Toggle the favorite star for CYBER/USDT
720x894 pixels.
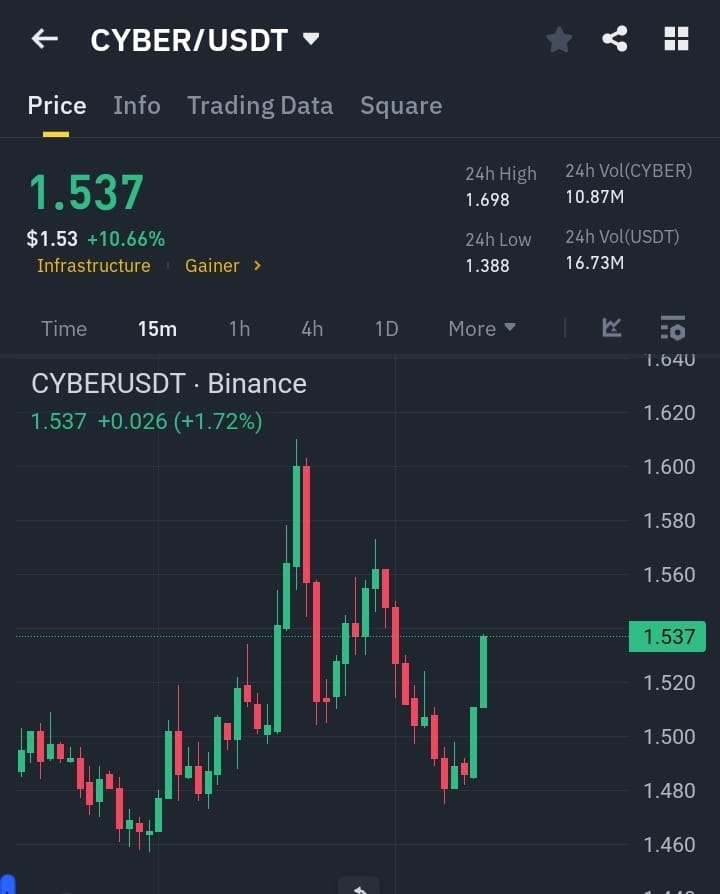click(x=558, y=40)
